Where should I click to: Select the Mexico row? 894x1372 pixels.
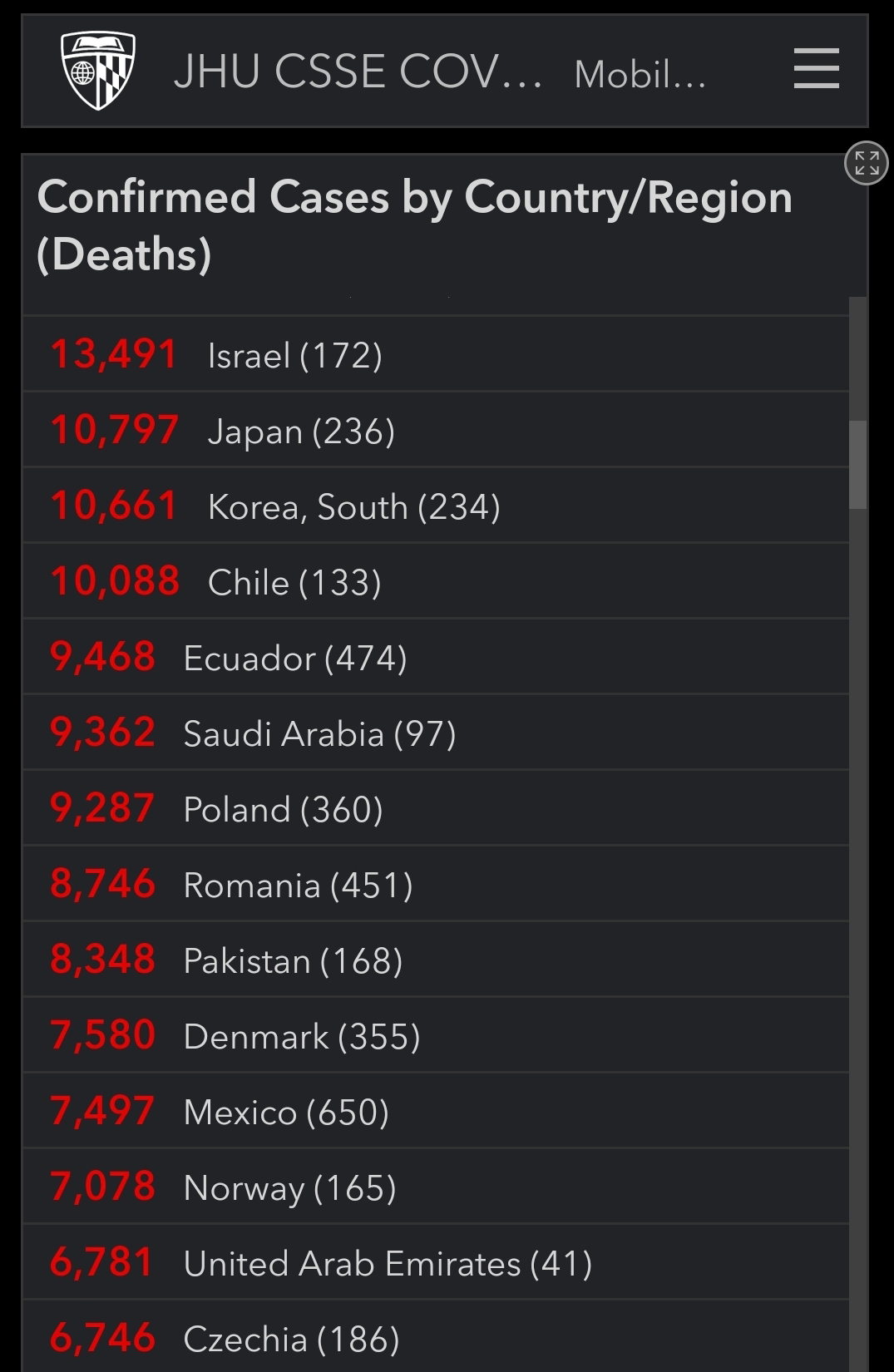coord(436,1111)
